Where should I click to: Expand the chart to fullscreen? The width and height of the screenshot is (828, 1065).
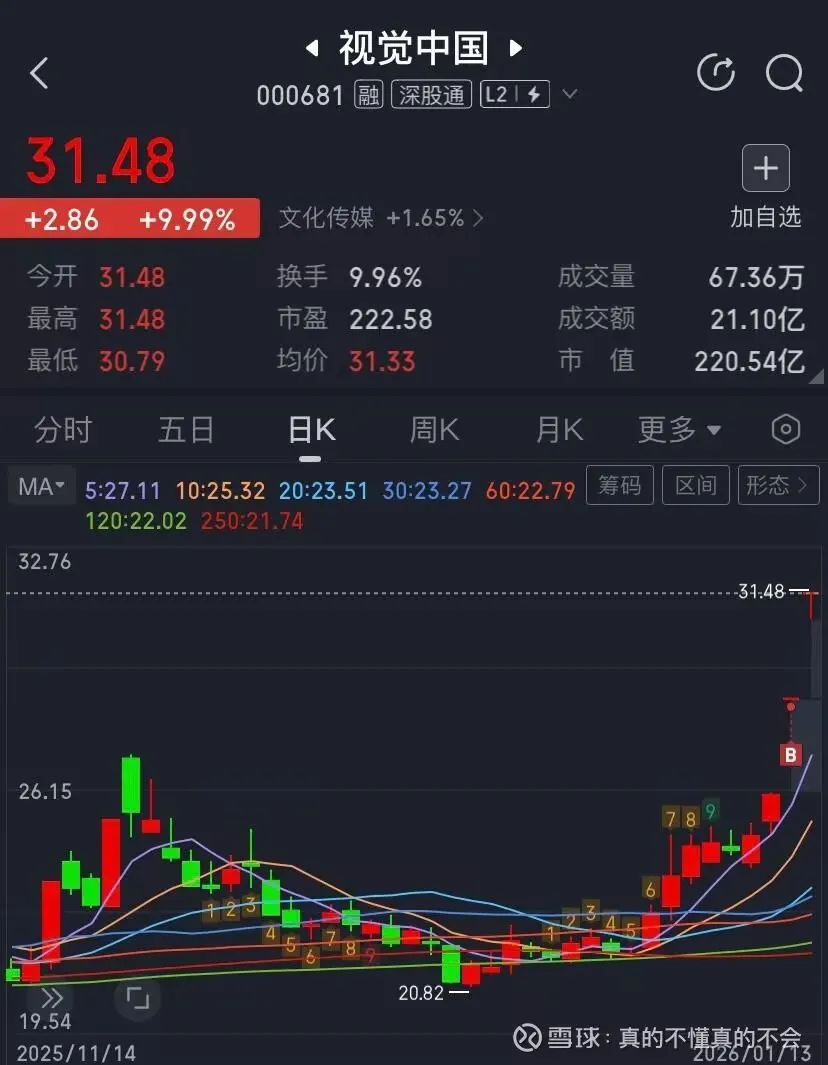coord(136,998)
